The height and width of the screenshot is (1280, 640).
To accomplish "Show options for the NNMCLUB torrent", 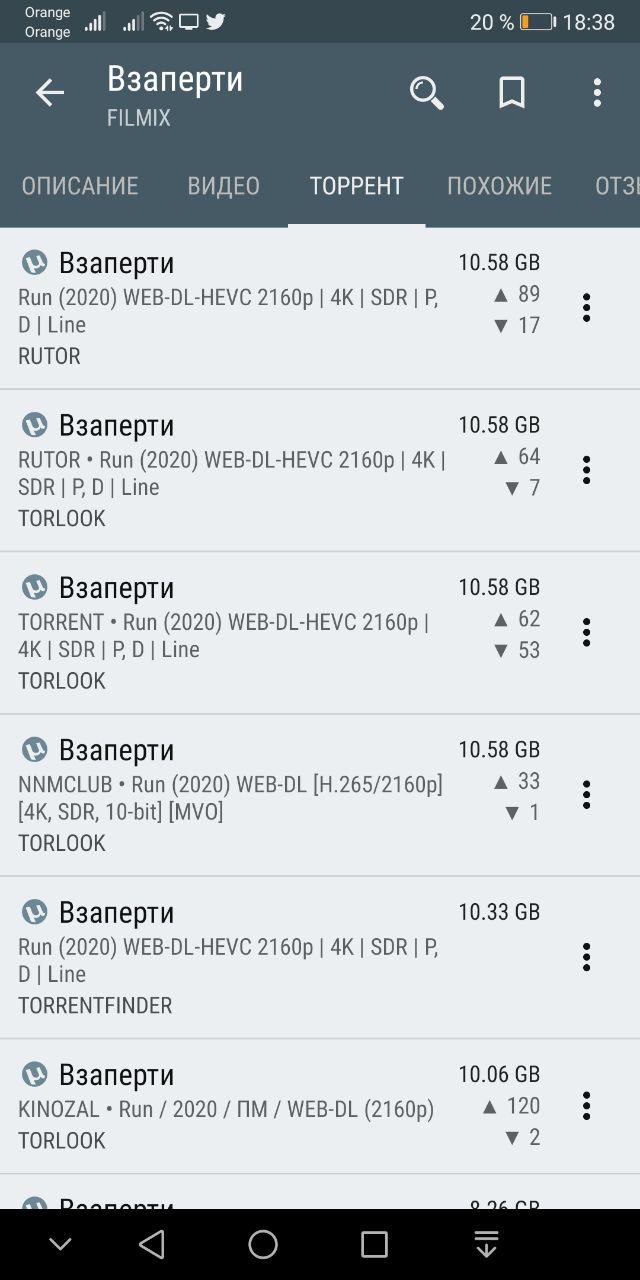I will (587, 795).
